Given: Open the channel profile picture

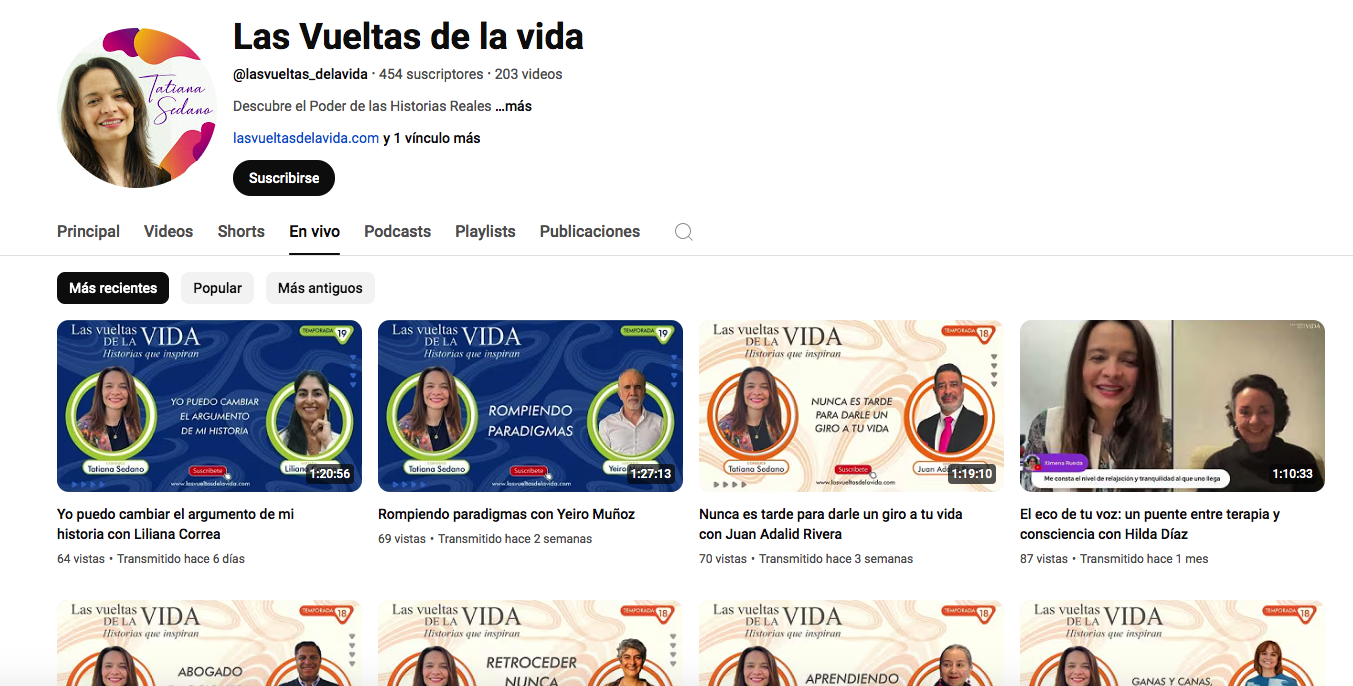Looking at the screenshot, I should [x=137, y=108].
